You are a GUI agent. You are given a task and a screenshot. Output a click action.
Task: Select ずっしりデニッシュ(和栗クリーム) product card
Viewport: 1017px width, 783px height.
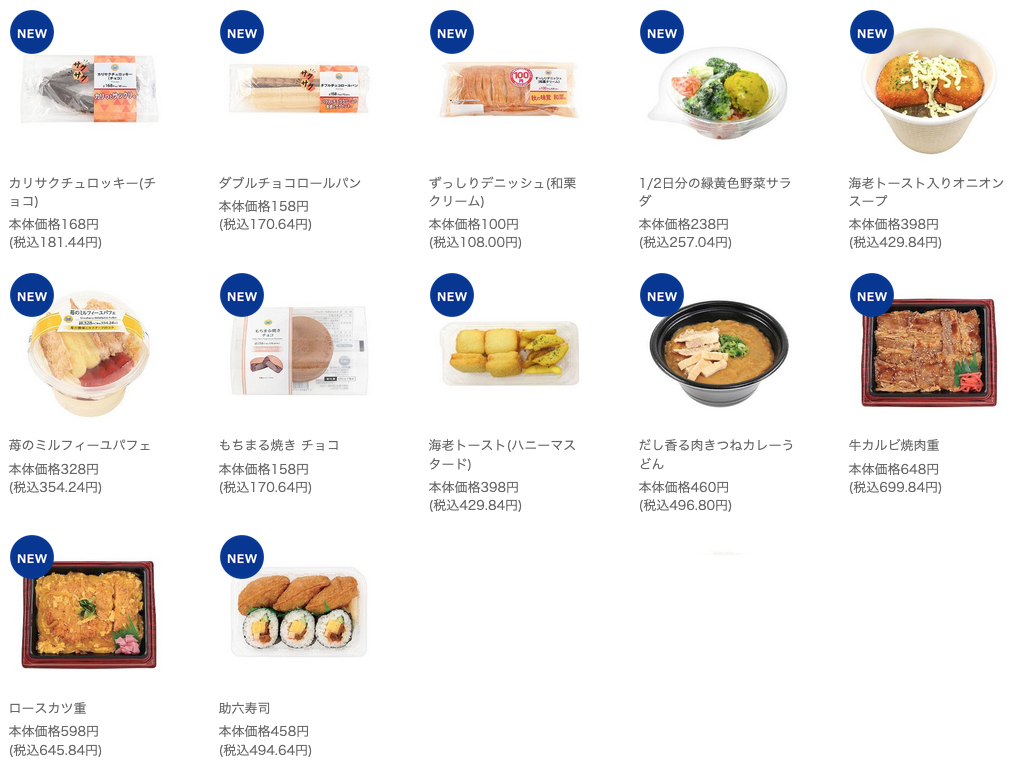510,90
